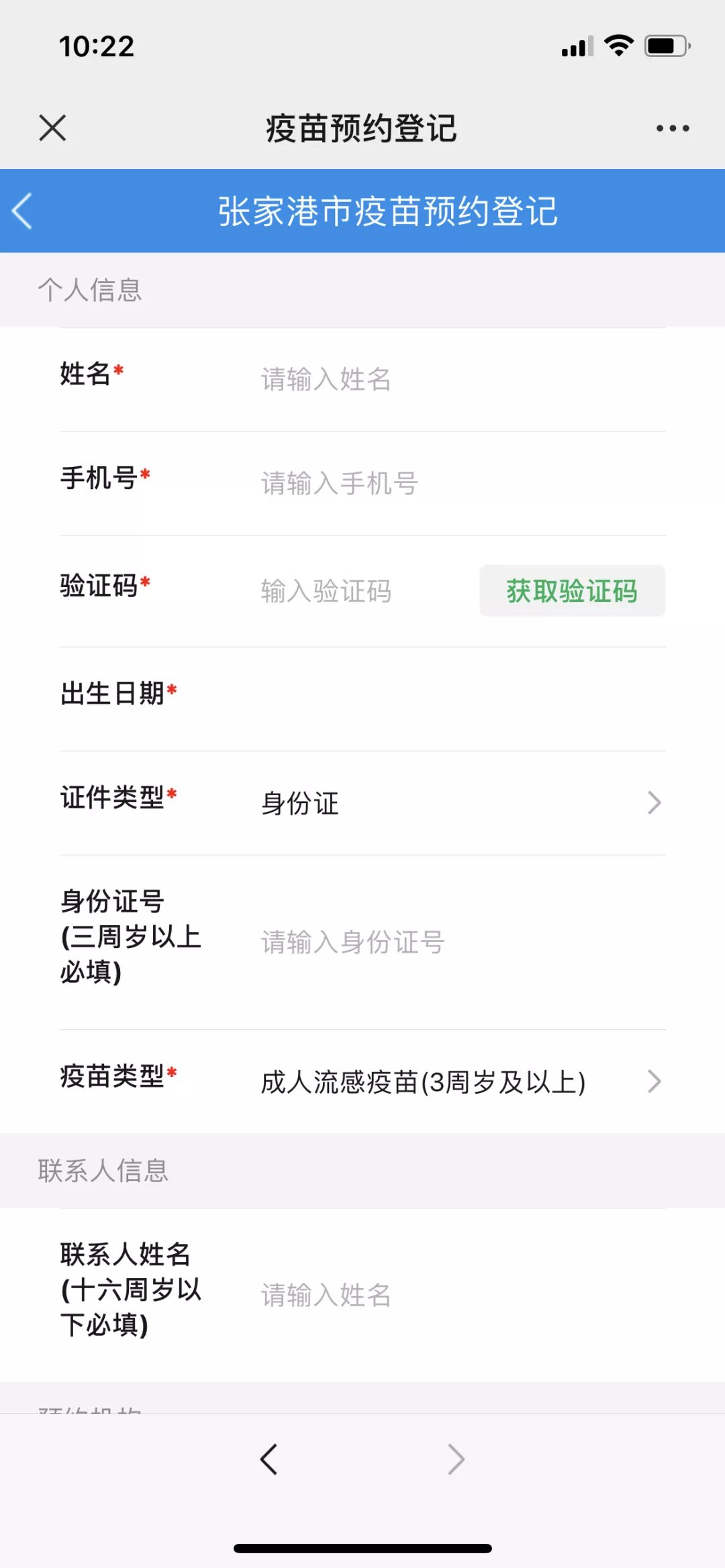Change the 疫苗类型 vaccine type selection
Screen dimensions: 725x1568
[x=456, y=1082]
